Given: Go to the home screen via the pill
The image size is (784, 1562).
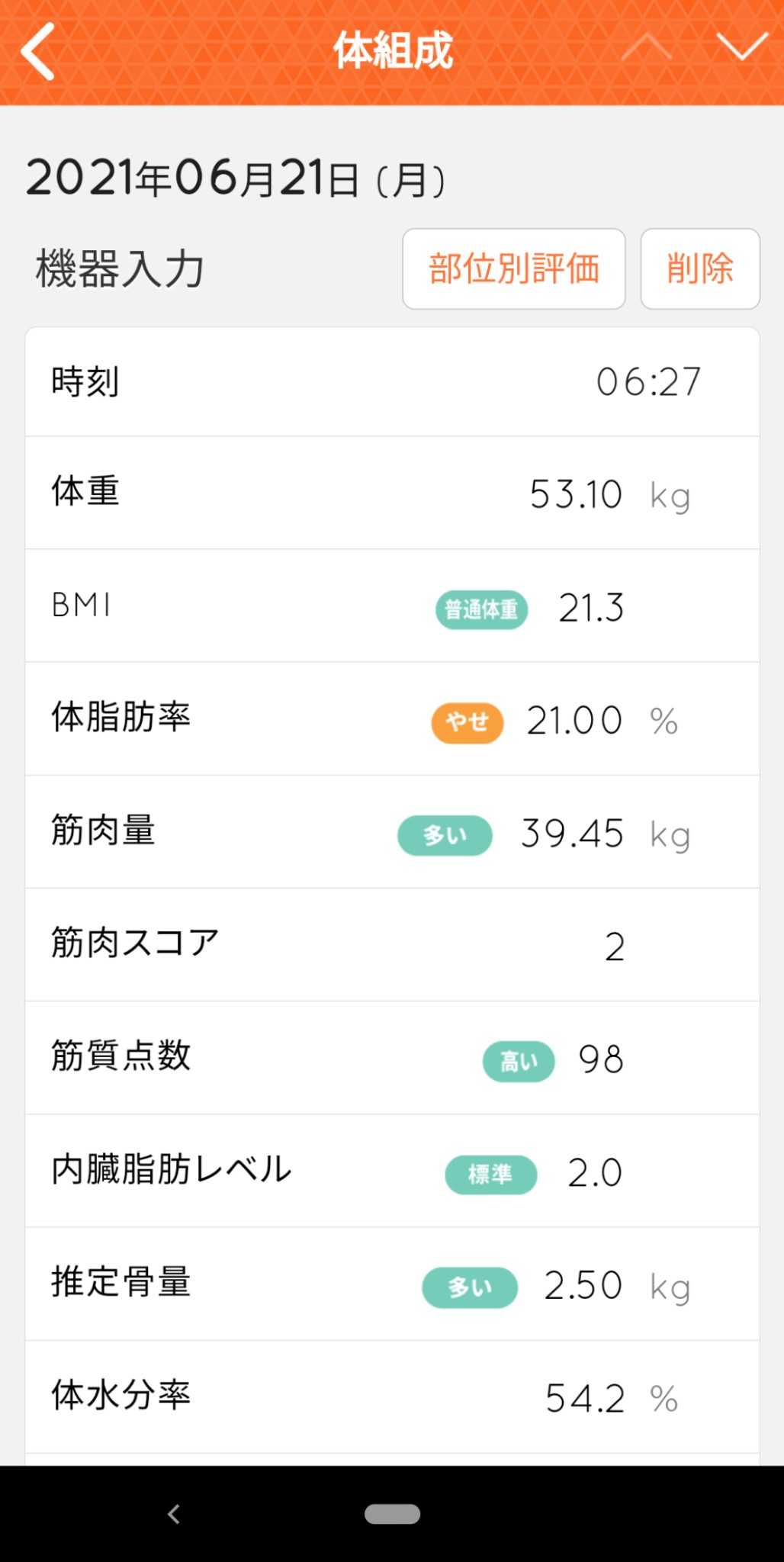Looking at the screenshot, I should coord(392,1514).
